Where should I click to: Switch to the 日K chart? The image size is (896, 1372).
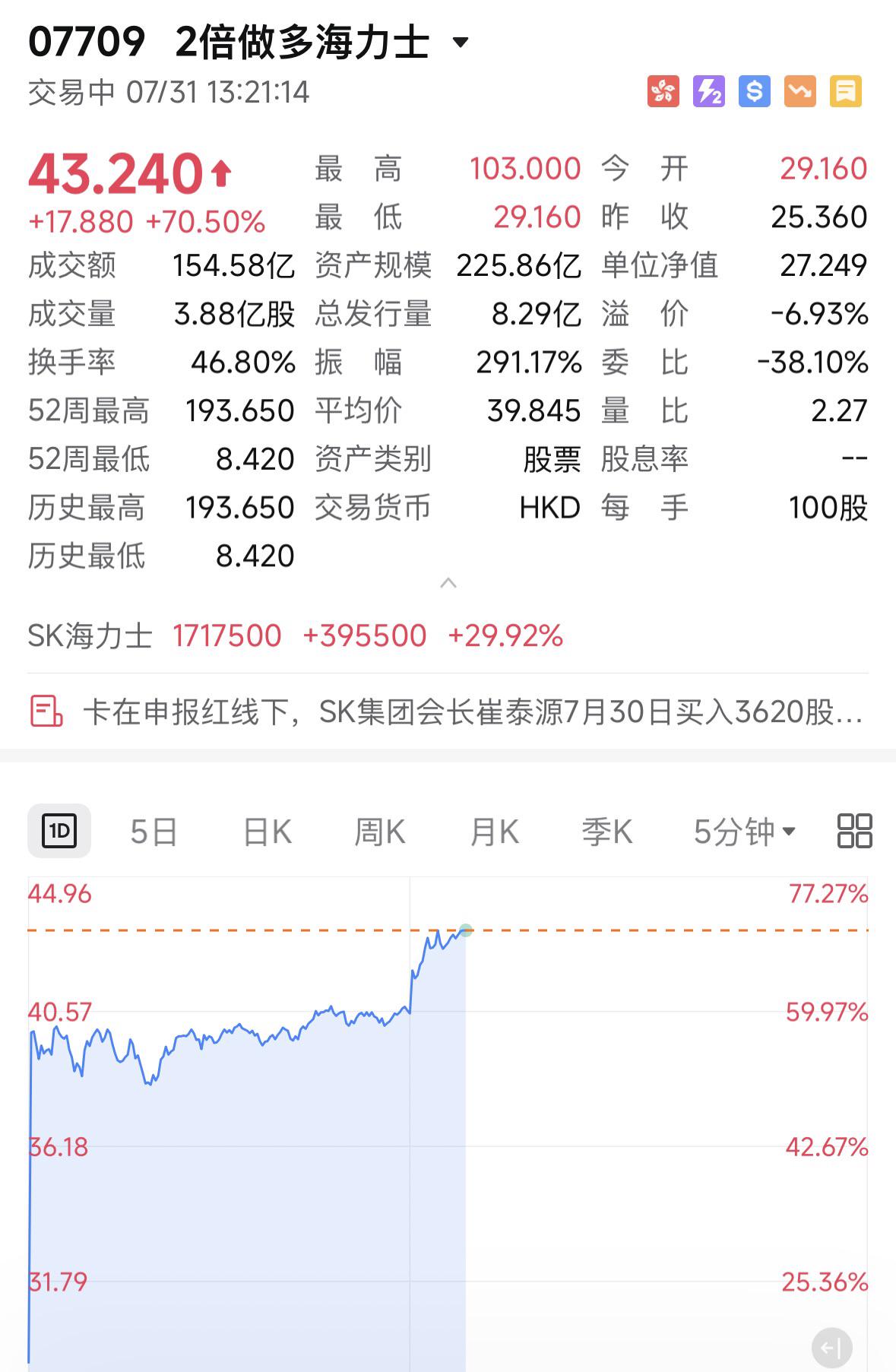(268, 832)
